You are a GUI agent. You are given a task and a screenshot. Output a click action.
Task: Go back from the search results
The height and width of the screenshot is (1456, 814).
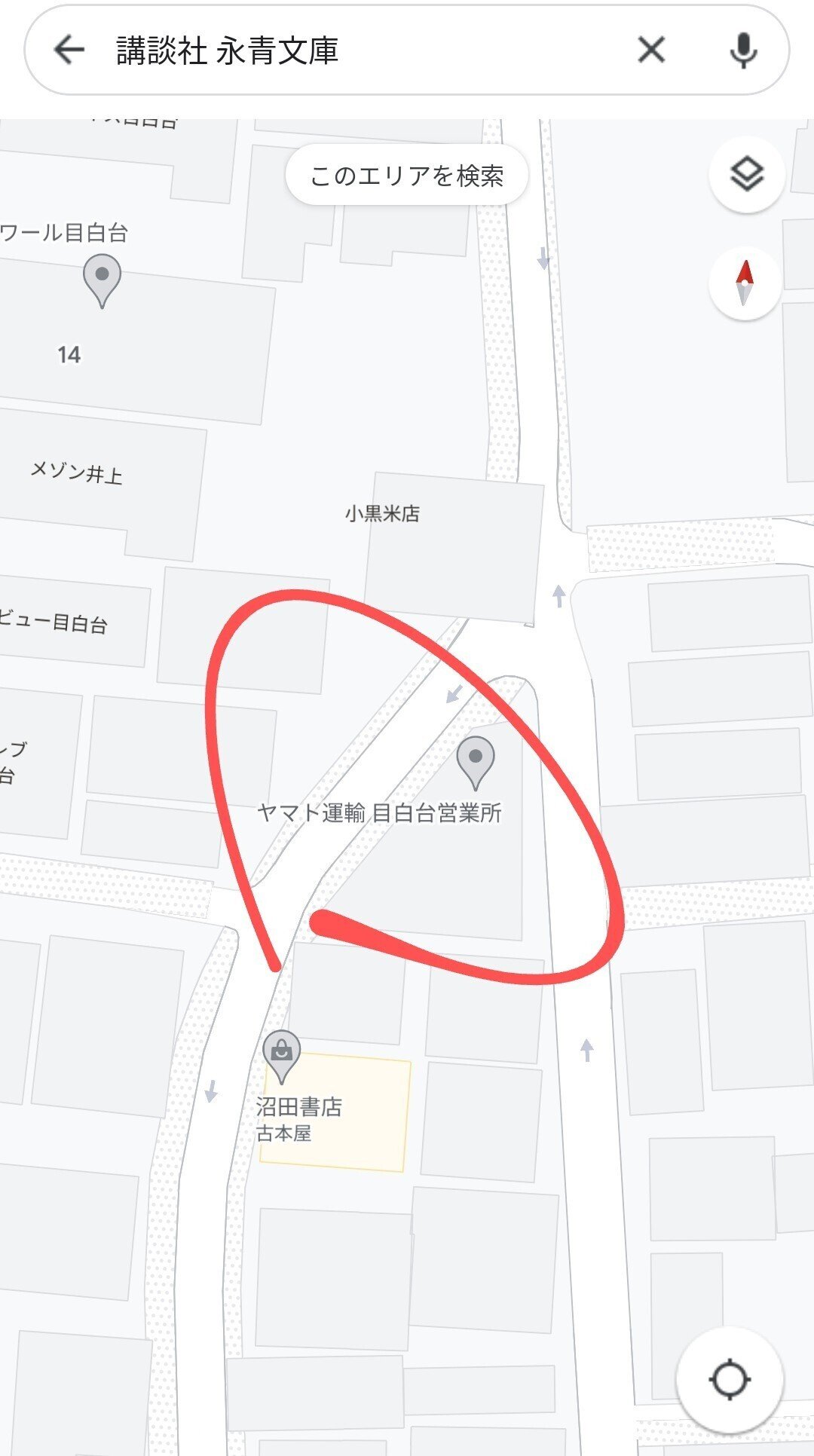pos(69,50)
